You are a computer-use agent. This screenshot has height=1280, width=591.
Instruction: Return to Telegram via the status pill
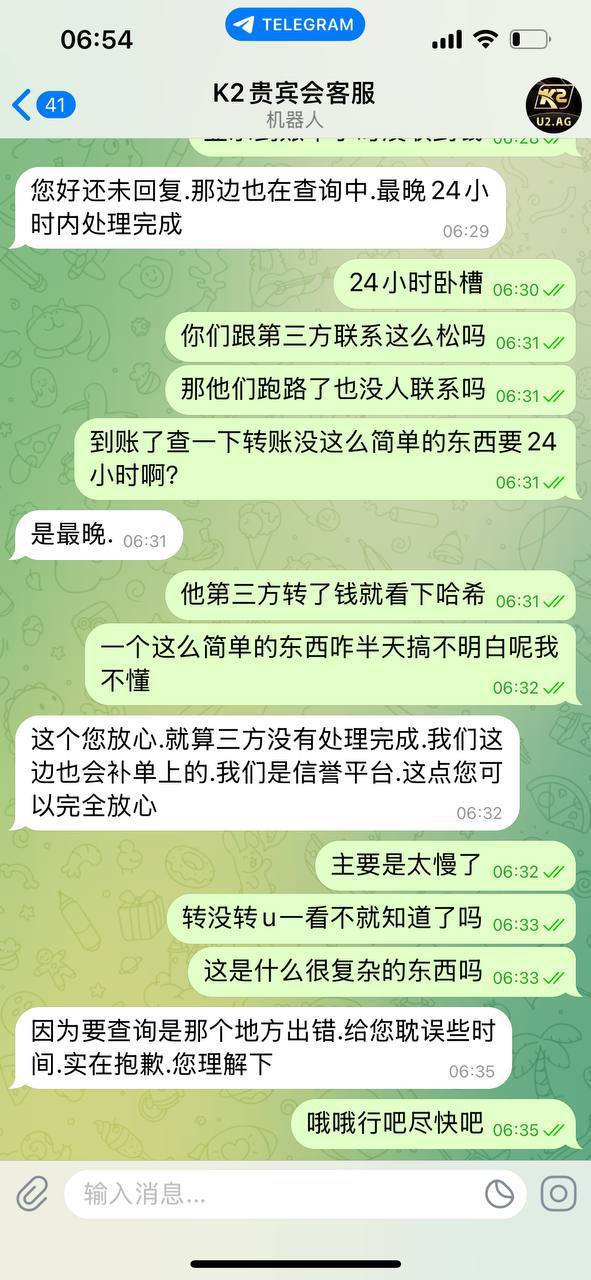pyautogui.click(x=295, y=25)
